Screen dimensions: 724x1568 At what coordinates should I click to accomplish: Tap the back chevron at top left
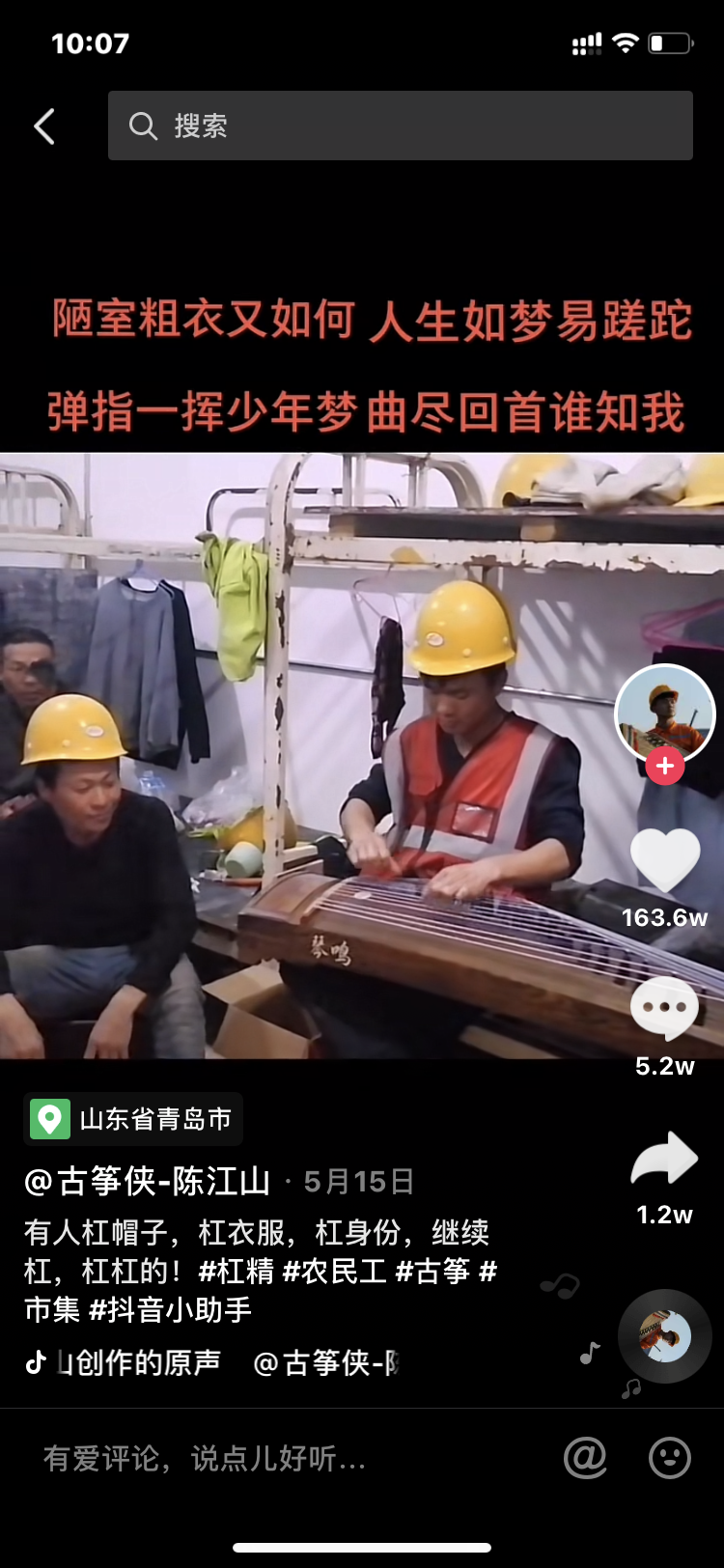(x=43, y=126)
